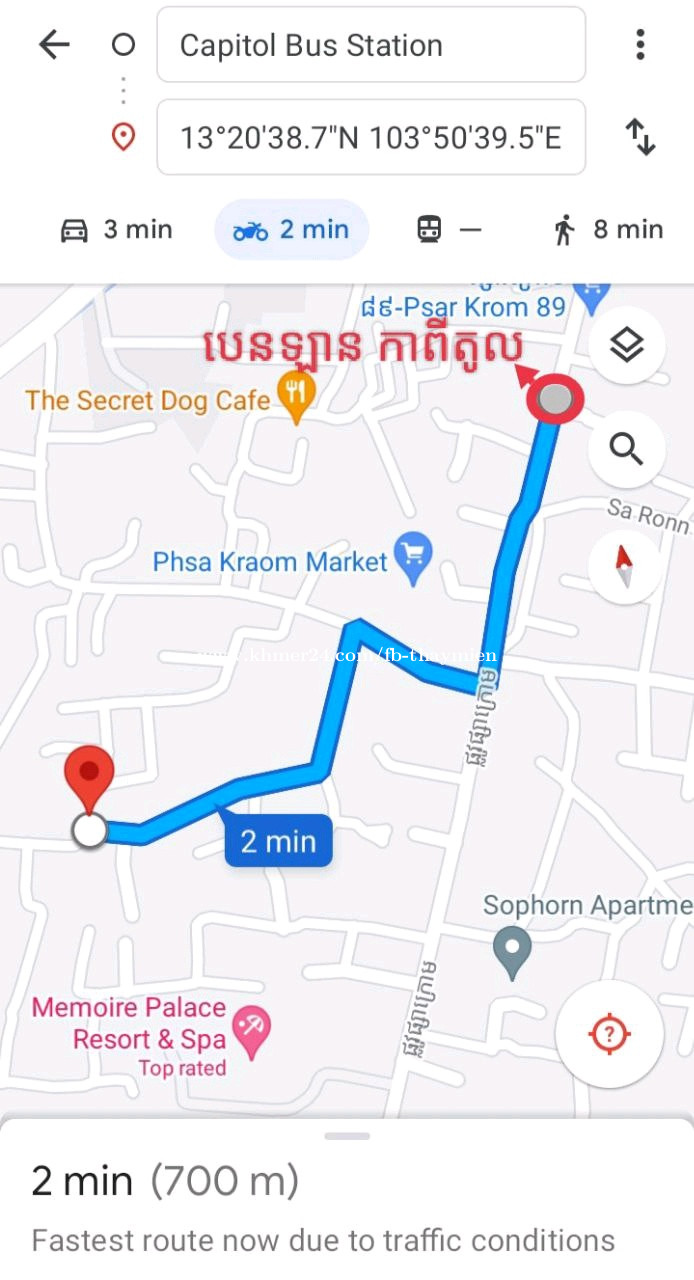This screenshot has height=1280, width=694.
Task: Switch to public transit mode
Action: click(x=448, y=230)
